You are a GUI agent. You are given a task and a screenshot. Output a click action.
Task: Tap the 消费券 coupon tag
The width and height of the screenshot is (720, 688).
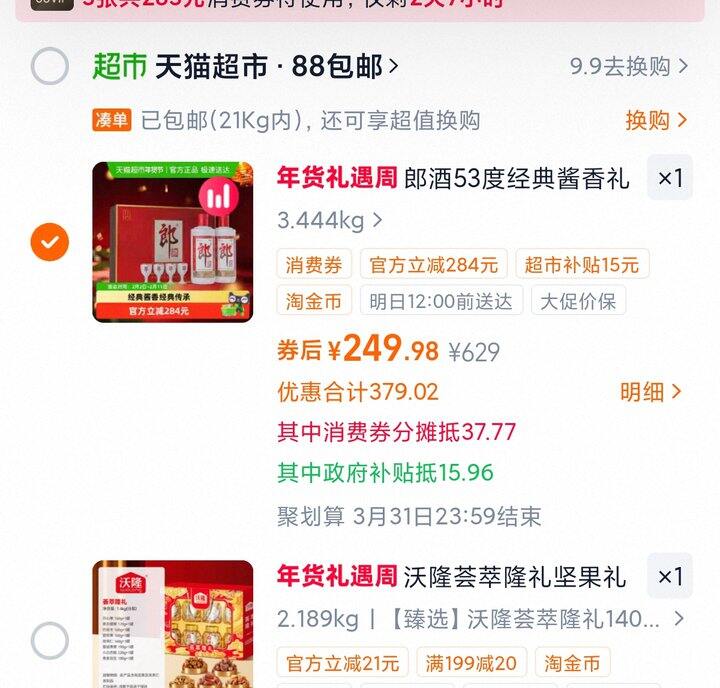coord(314,264)
